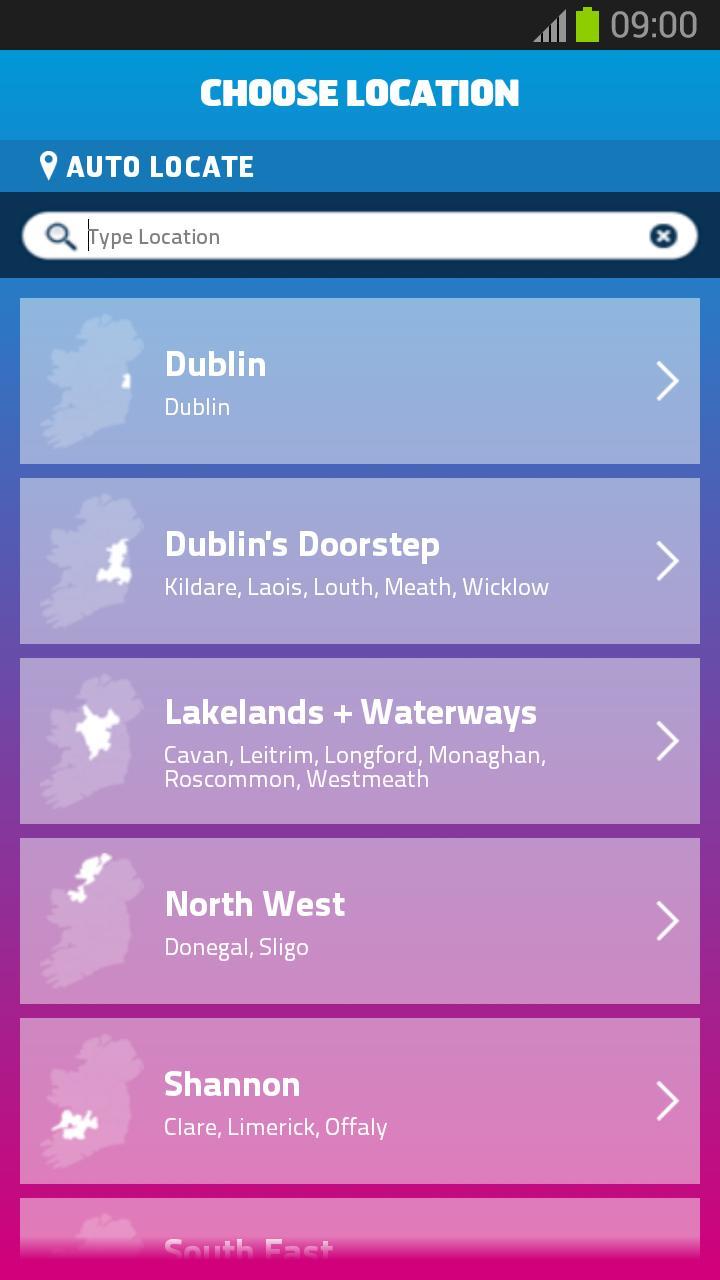Expand the Dublin region via its chevron
Image resolution: width=720 pixels, height=1280 pixels.
point(667,380)
